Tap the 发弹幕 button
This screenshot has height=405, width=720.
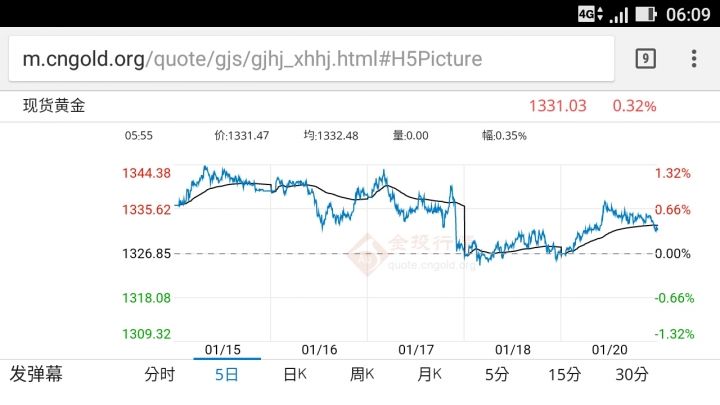(x=36, y=375)
